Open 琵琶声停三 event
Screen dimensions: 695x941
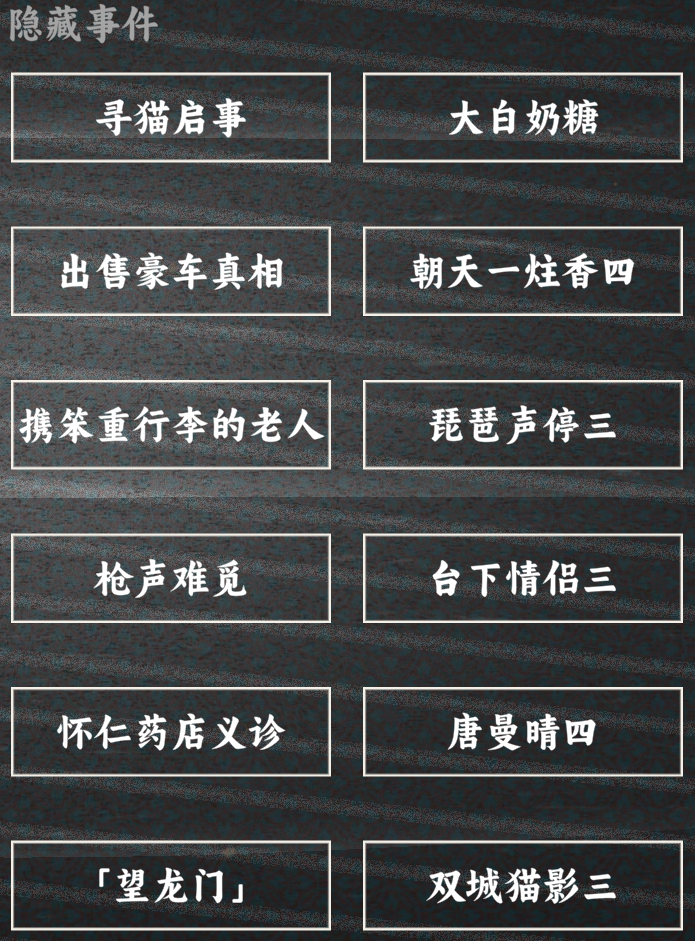523,425
